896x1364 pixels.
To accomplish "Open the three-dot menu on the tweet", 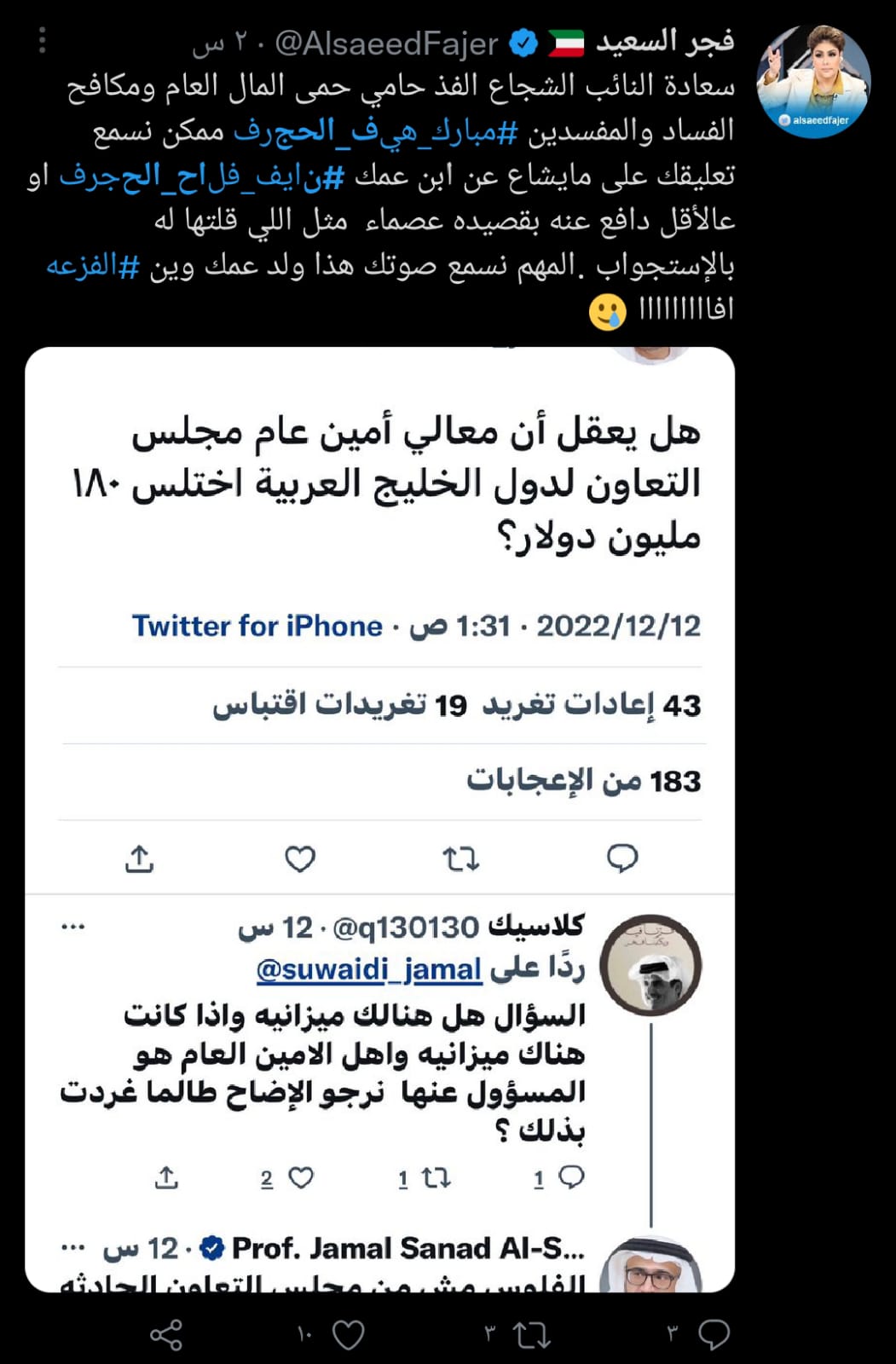I will coord(43,41).
